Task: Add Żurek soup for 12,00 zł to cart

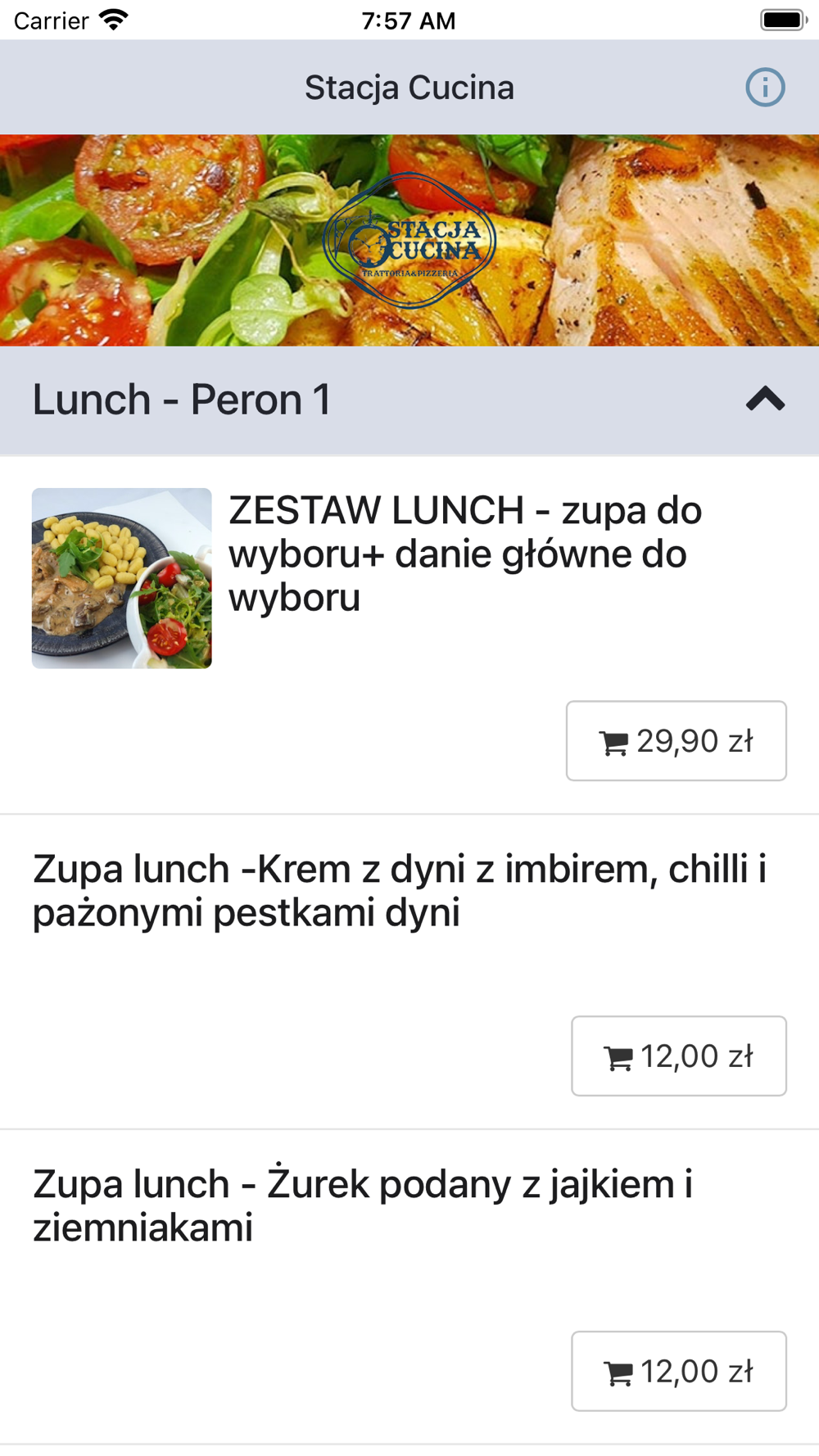Action: pos(678,1371)
